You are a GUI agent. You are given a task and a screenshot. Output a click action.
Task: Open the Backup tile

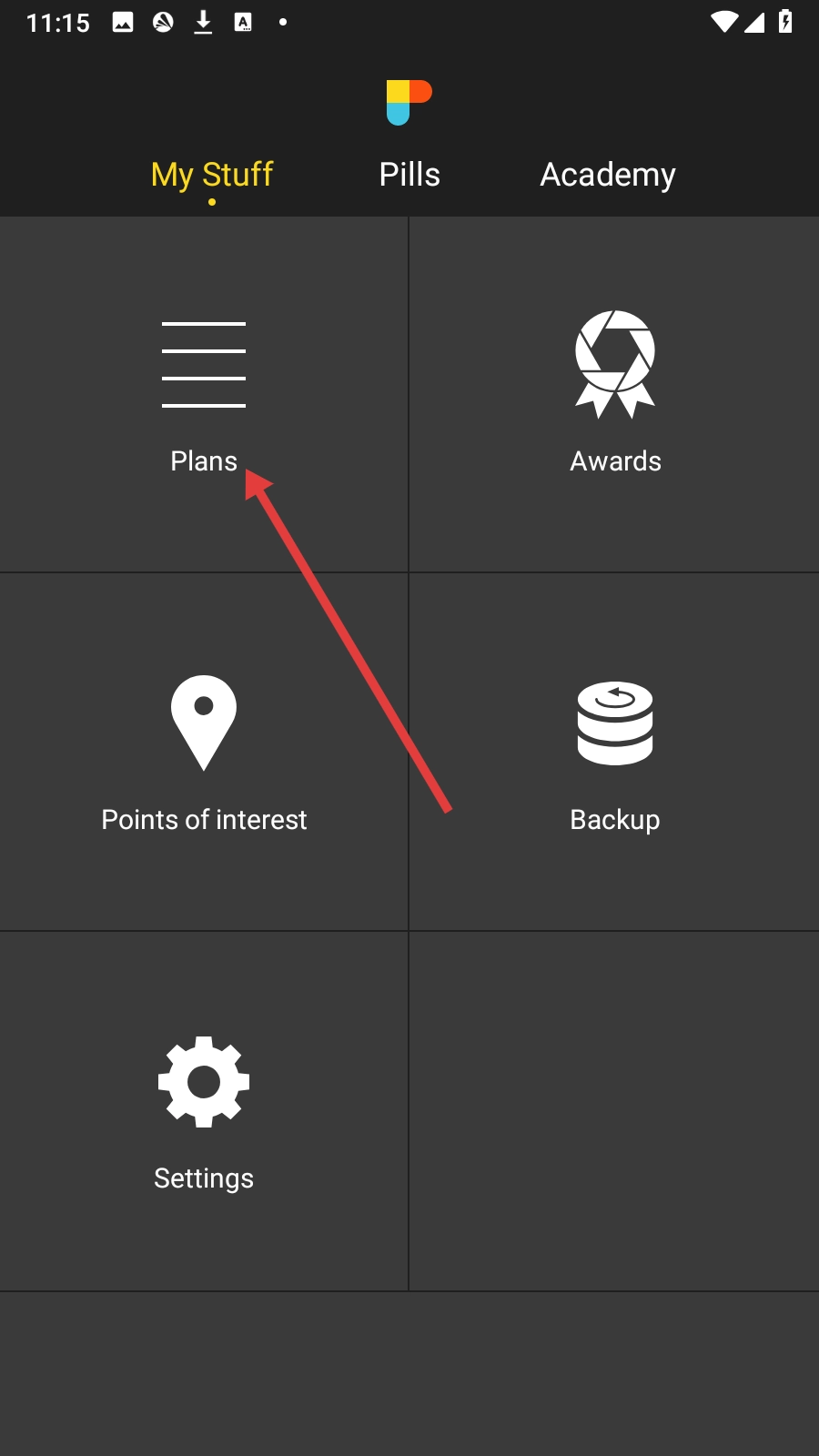click(x=615, y=753)
